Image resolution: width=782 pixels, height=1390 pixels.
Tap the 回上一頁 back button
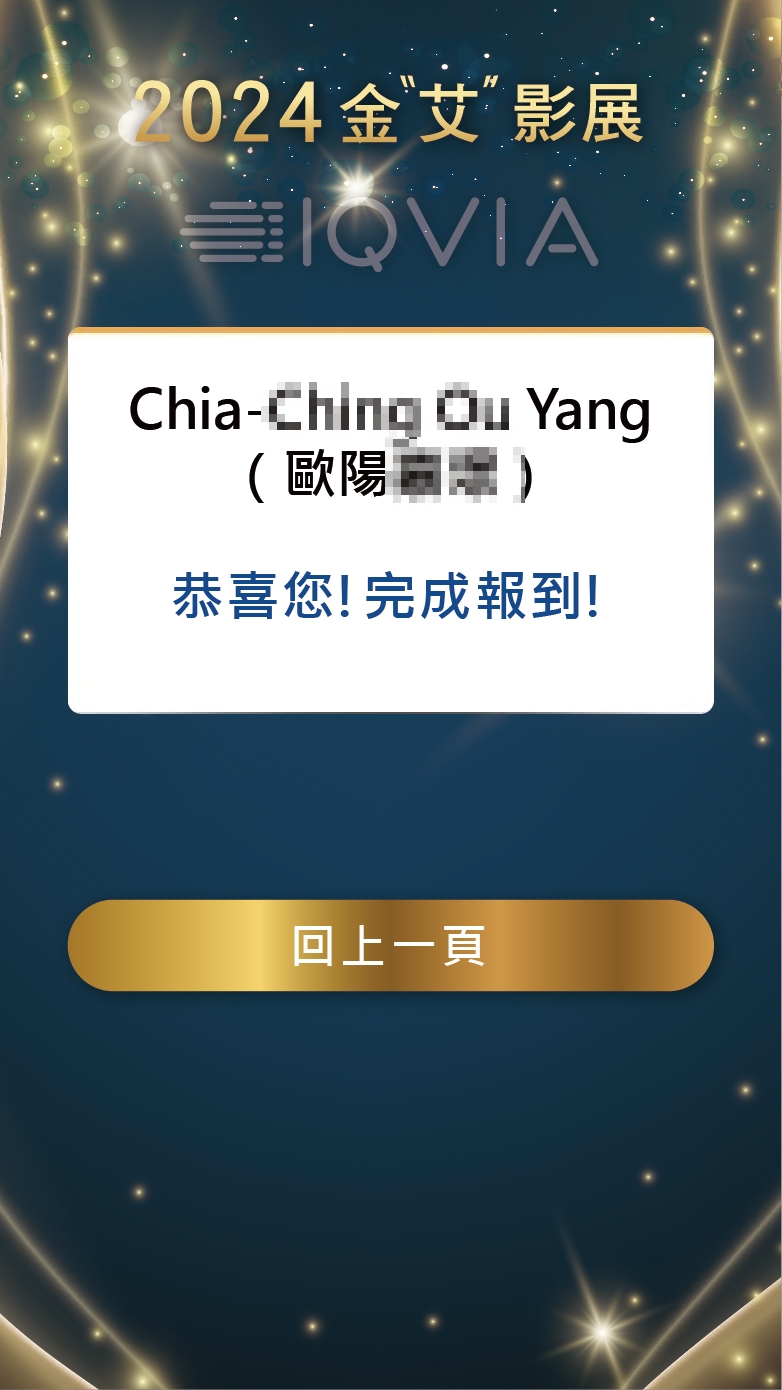click(390, 945)
